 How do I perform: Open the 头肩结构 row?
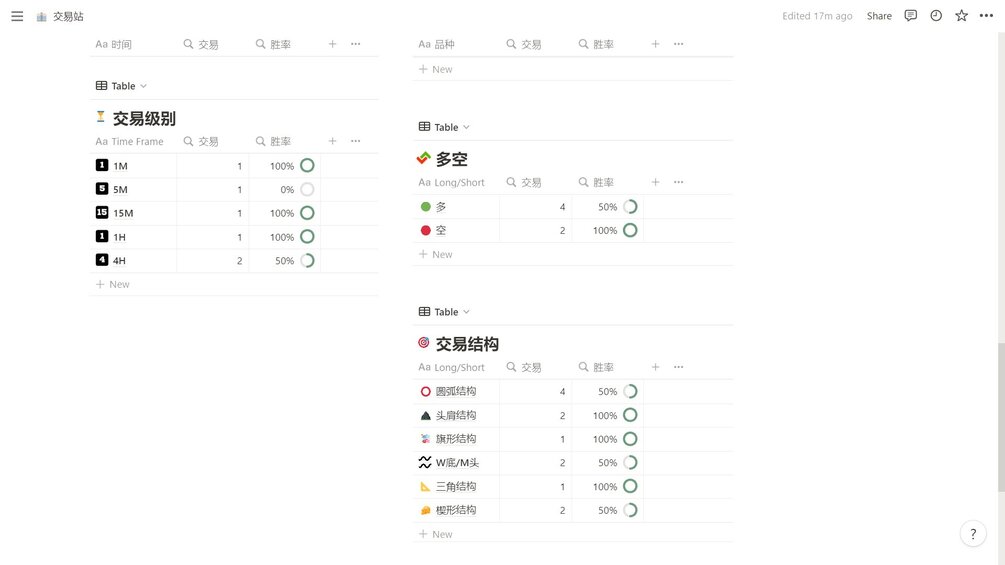pos(456,416)
